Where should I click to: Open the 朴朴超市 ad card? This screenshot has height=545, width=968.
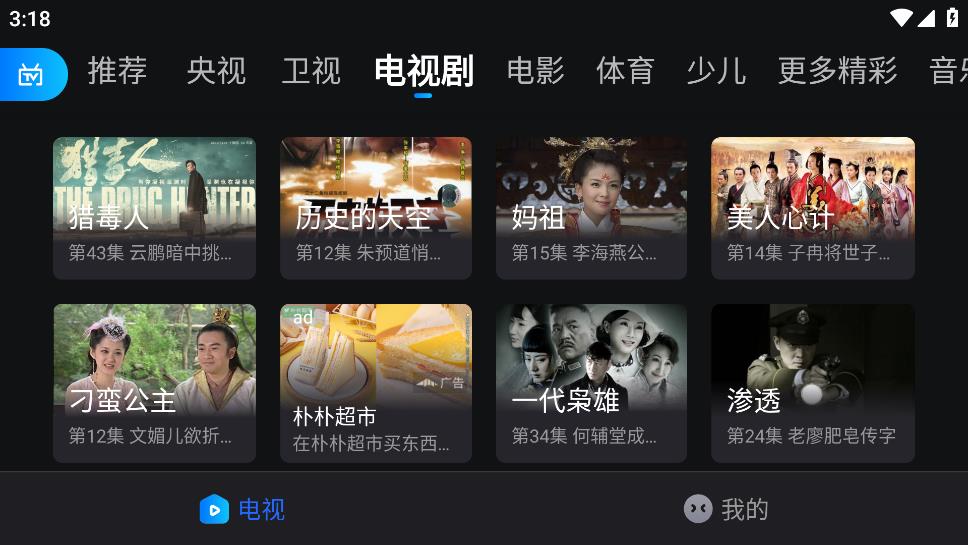(375, 383)
